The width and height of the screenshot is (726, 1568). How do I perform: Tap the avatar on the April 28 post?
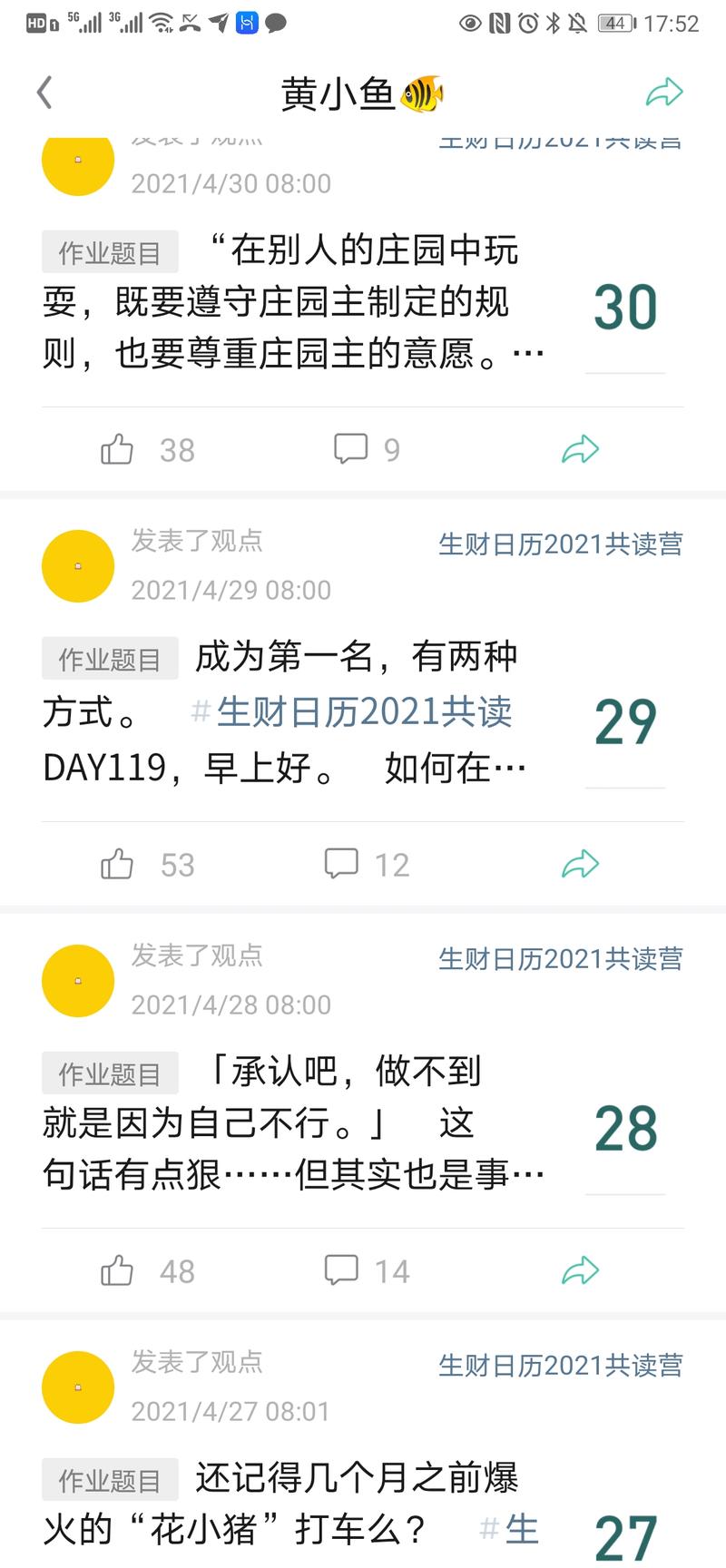point(77,981)
